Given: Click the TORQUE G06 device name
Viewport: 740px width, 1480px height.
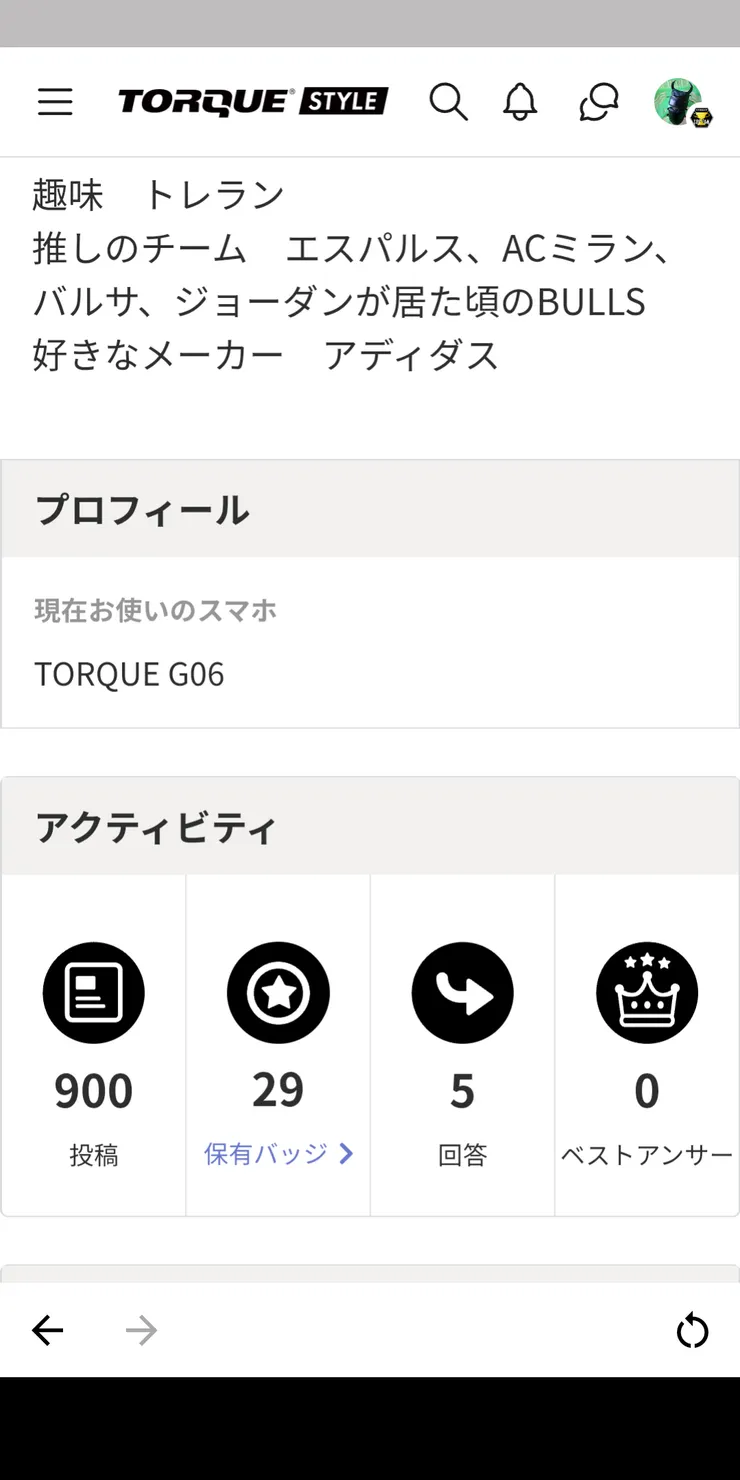Looking at the screenshot, I should coord(130,674).
